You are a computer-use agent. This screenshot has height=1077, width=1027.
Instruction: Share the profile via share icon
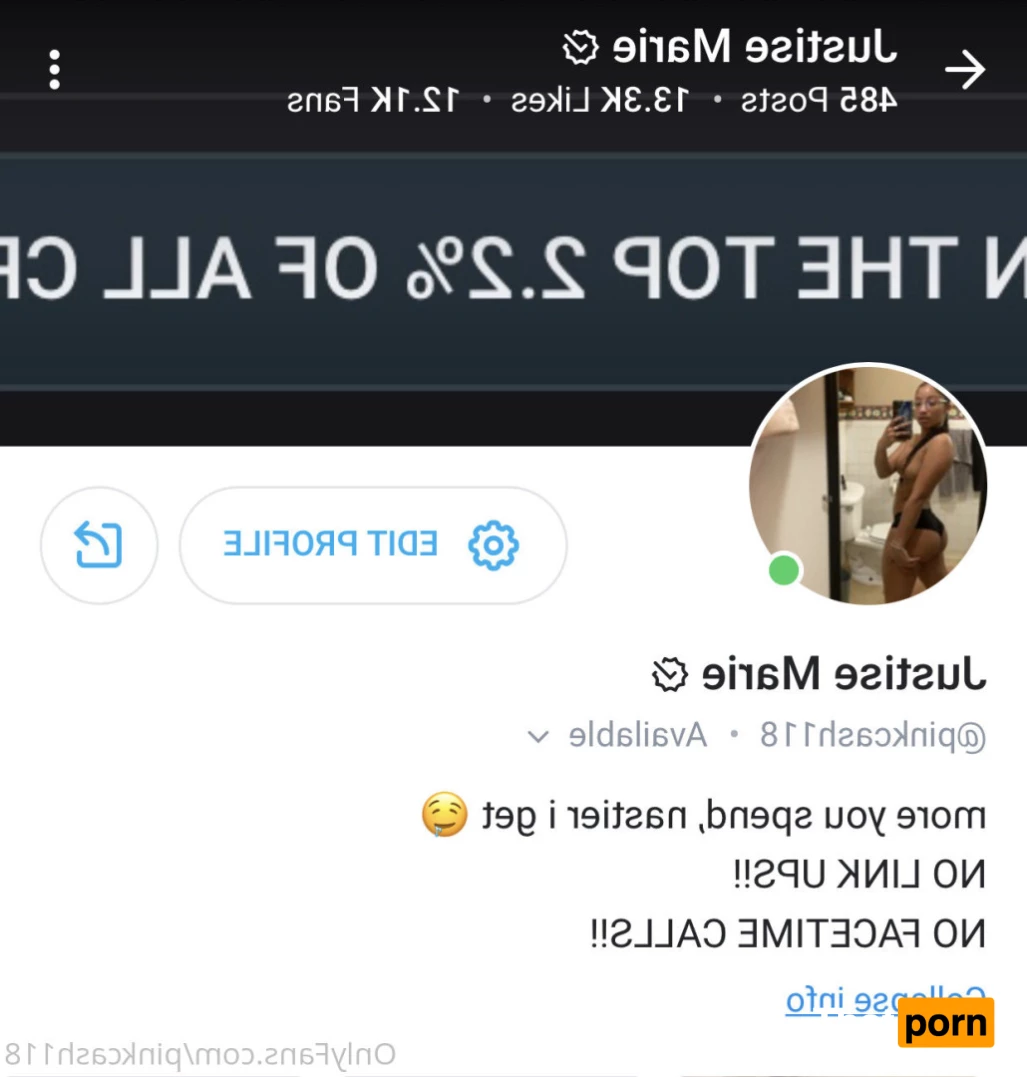click(98, 545)
